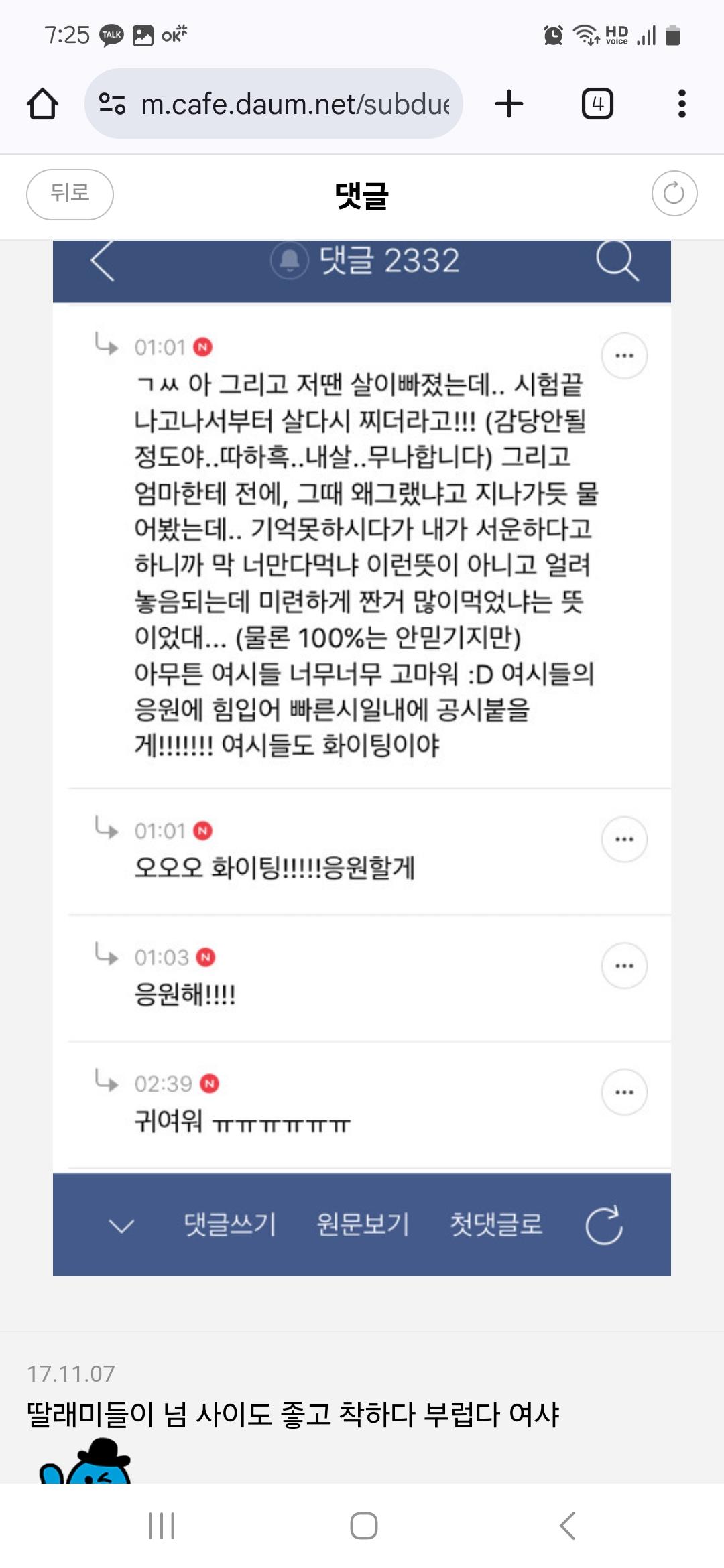
Task: Refresh the 댓글 list
Action: [x=674, y=194]
